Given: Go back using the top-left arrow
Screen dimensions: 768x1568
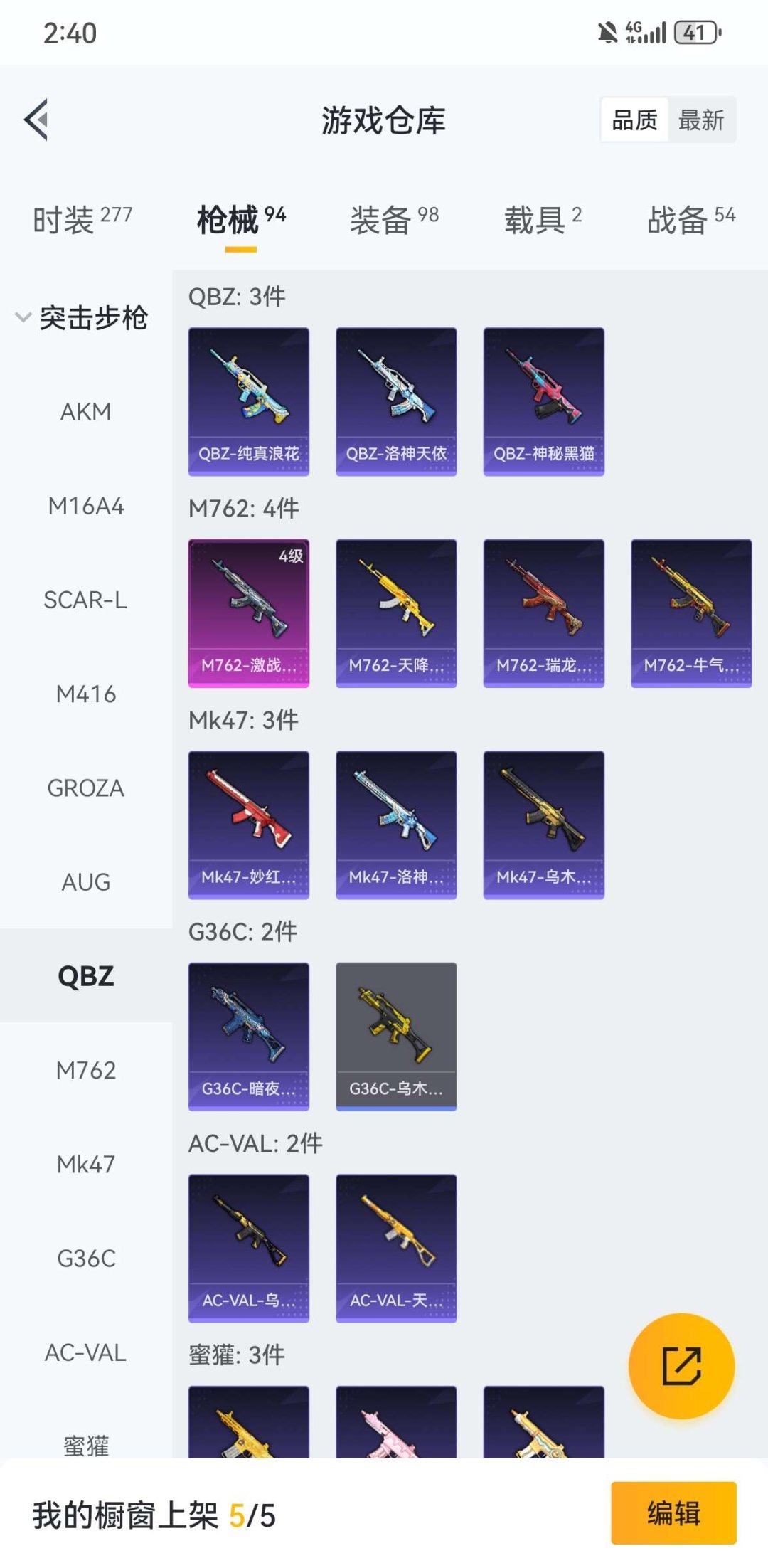Looking at the screenshot, I should pyautogui.click(x=37, y=120).
